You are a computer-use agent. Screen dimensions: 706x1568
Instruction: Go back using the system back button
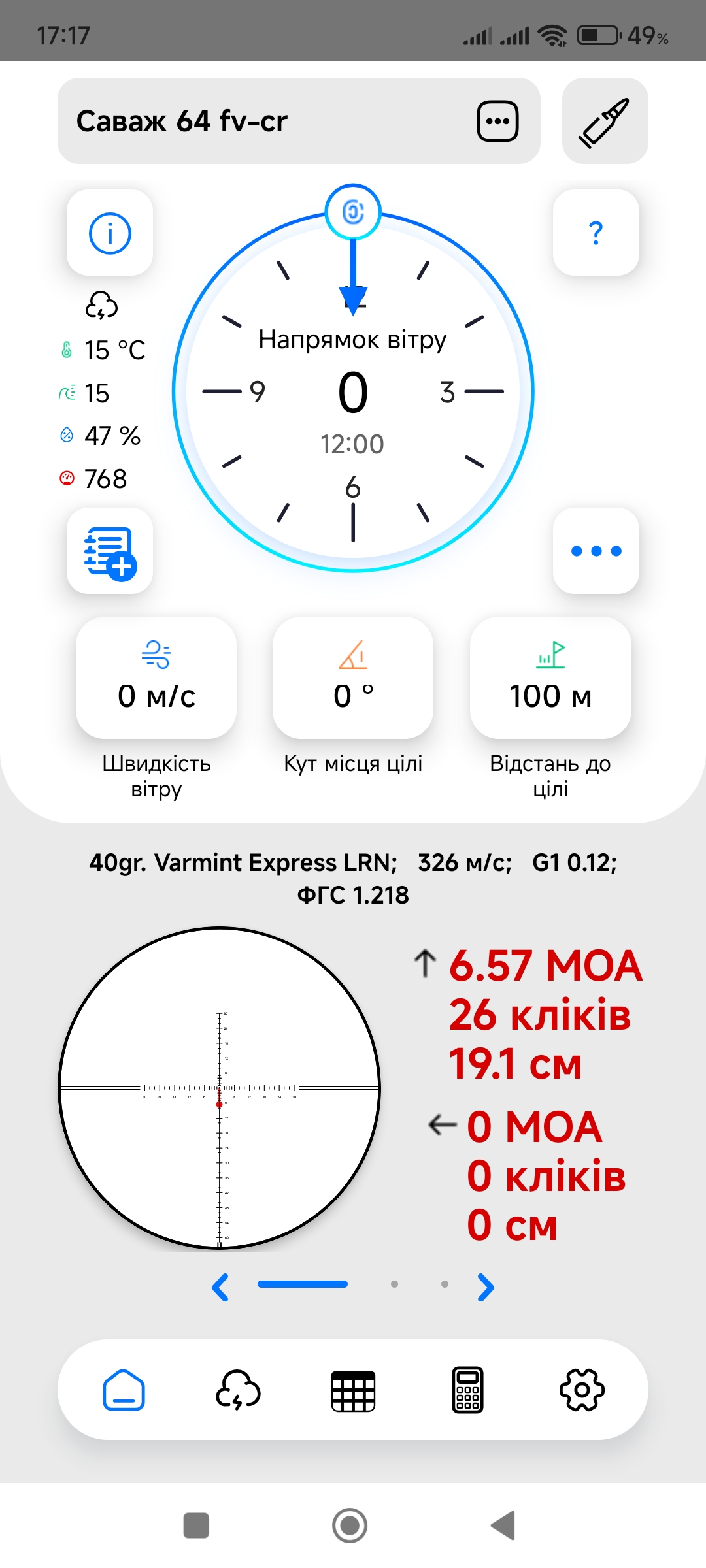503,1526
